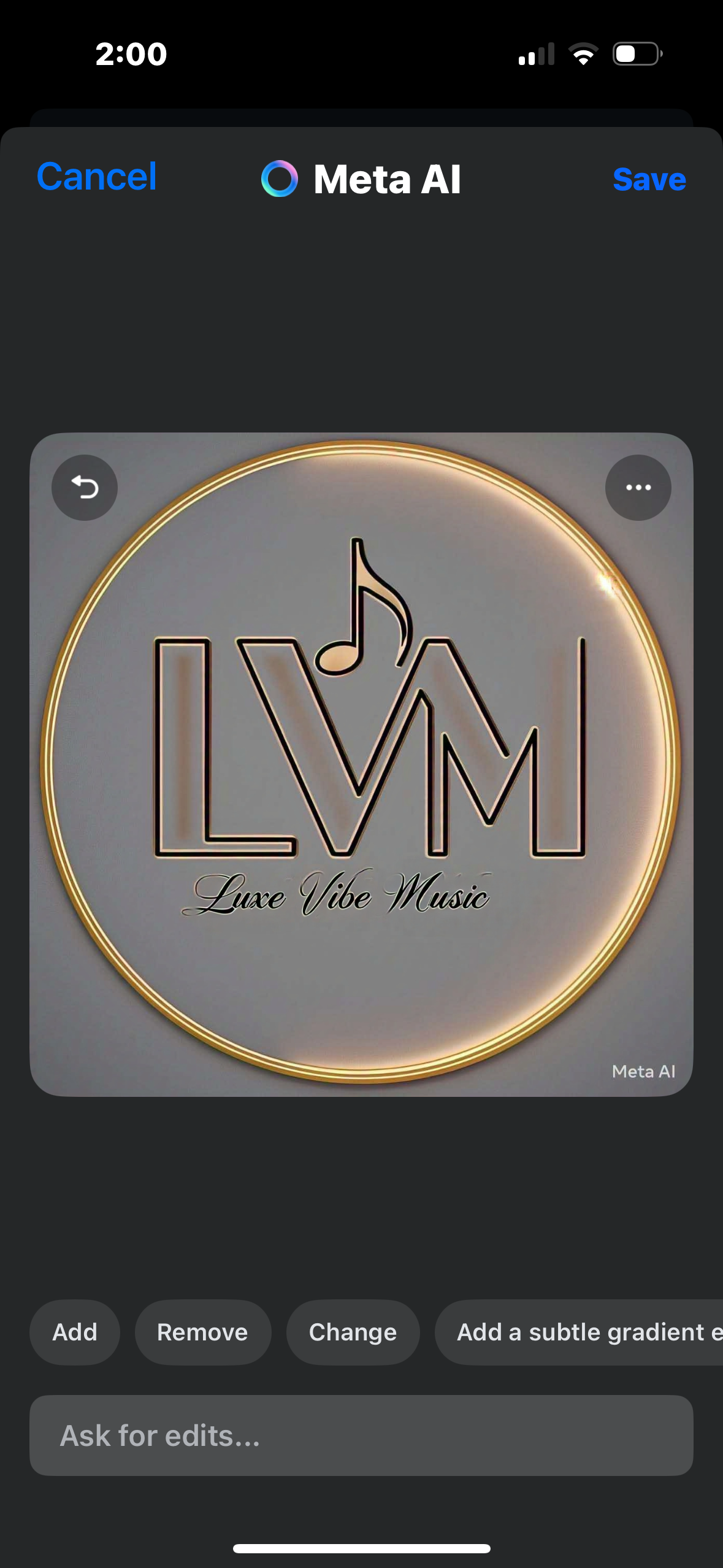Tap the undo arrow on the image
723x1568 pixels.
[x=84, y=487]
